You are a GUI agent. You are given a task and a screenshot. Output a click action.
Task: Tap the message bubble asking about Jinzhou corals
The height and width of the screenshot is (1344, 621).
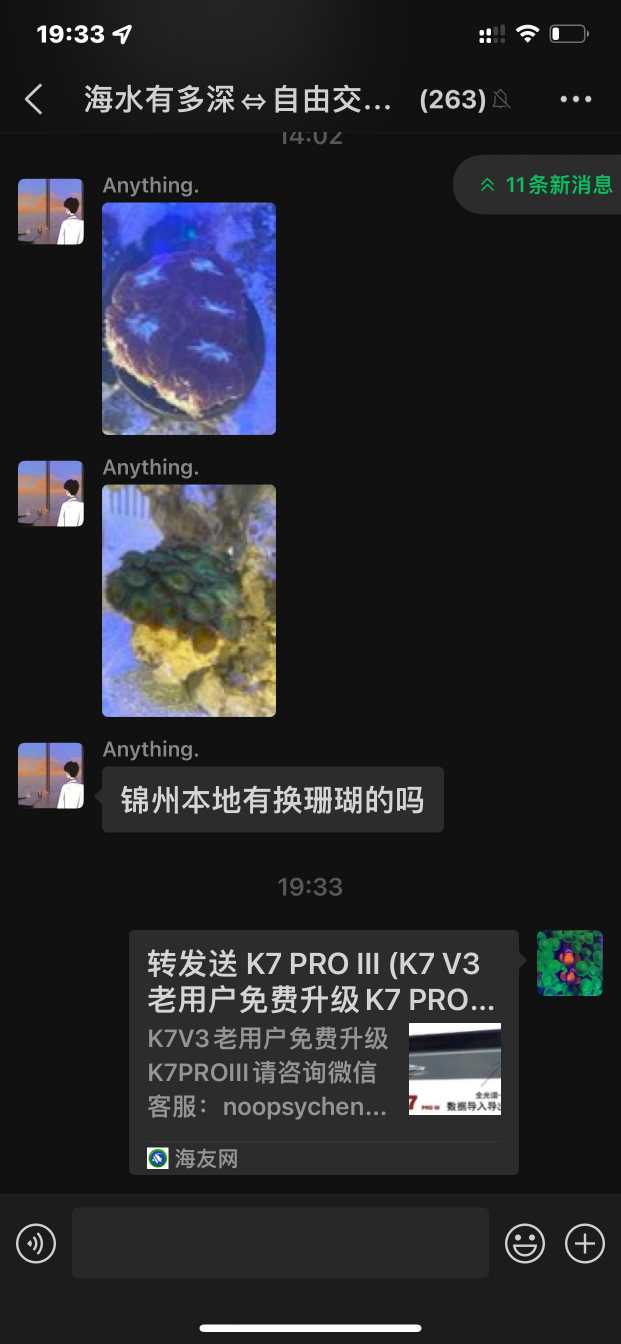tap(272, 800)
